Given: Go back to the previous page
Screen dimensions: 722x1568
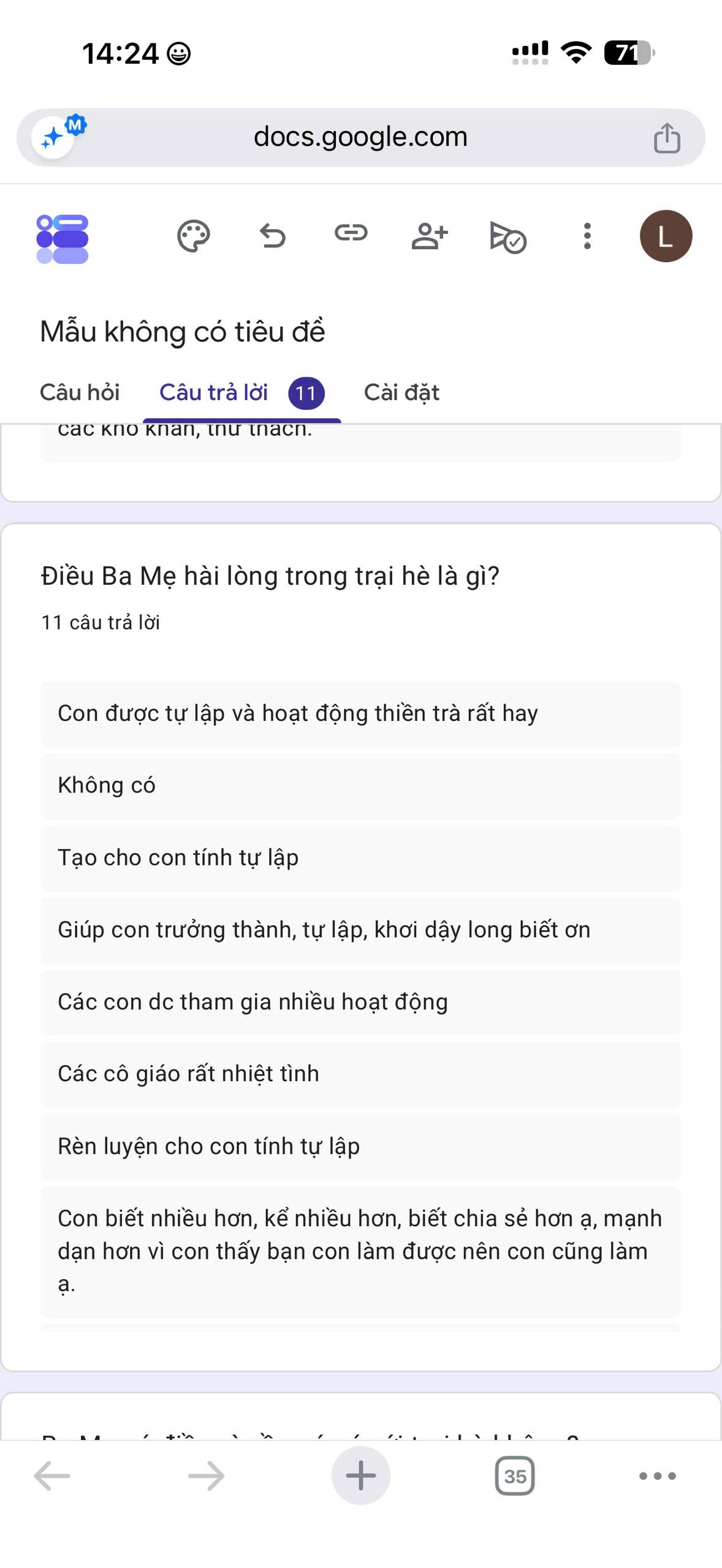Looking at the screenshot, I should tap(52, 1476).
